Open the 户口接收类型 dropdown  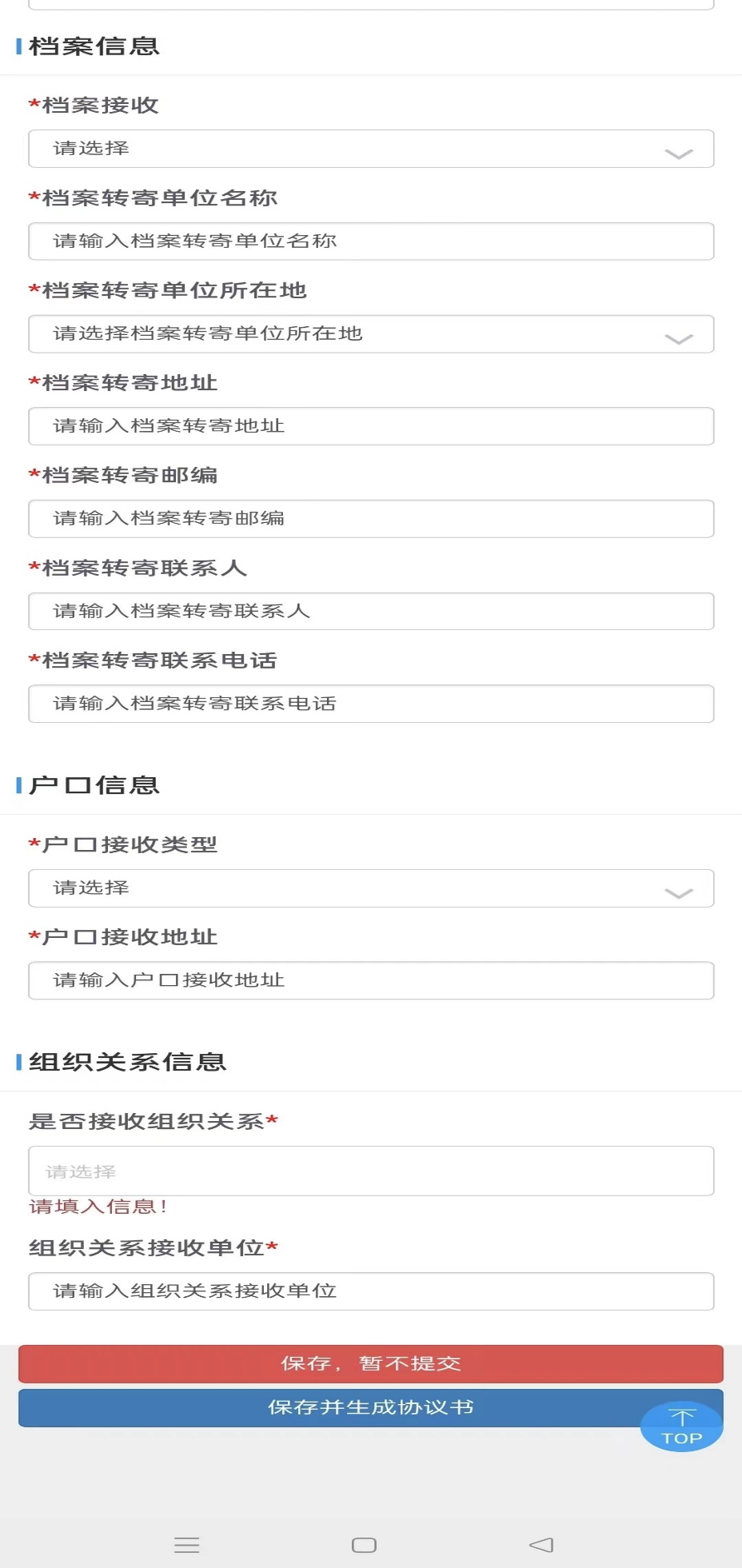371,888
